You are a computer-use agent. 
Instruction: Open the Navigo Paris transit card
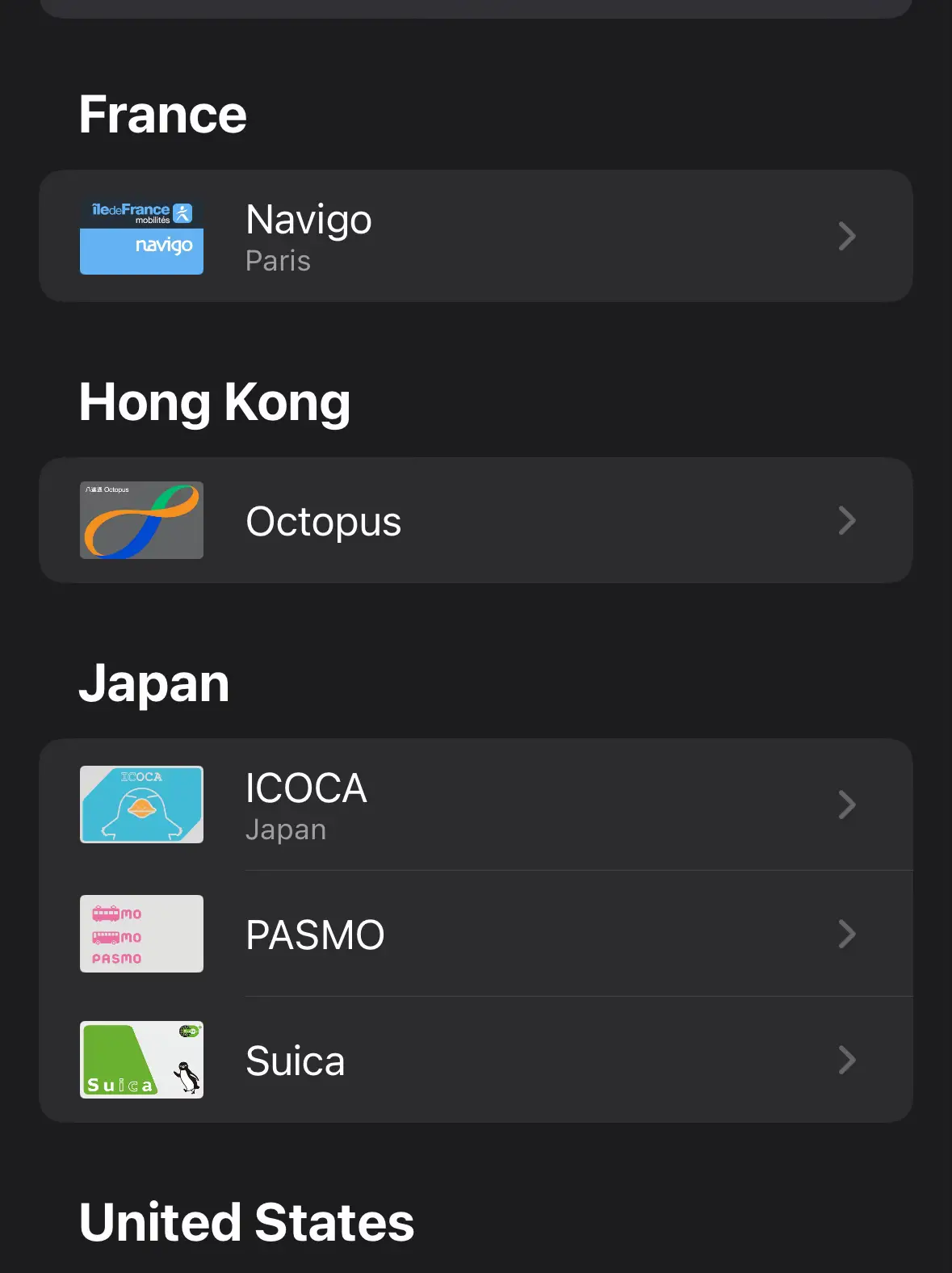[x=475, y=236]
